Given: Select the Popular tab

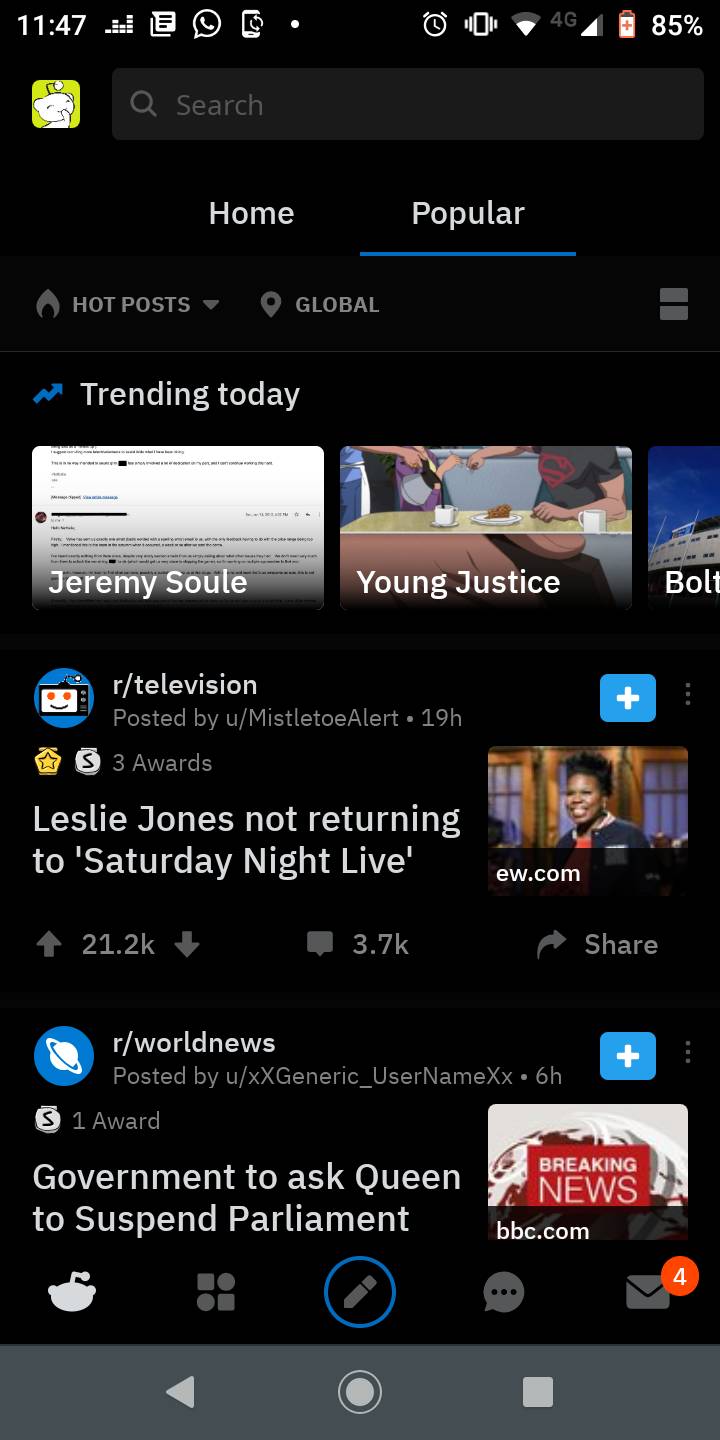Looking at the screenshot, I should [467, 213].
